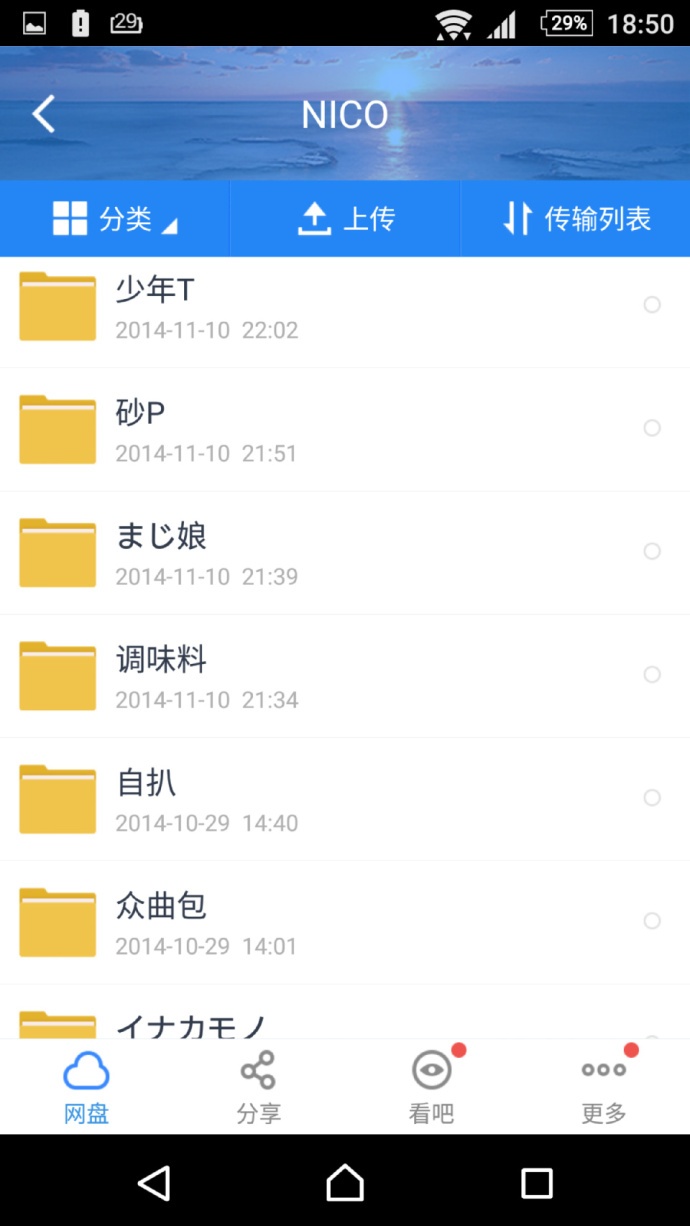Switch to the 看吧 tab
Screen dimensions: 690x1226
point(432,1086)
